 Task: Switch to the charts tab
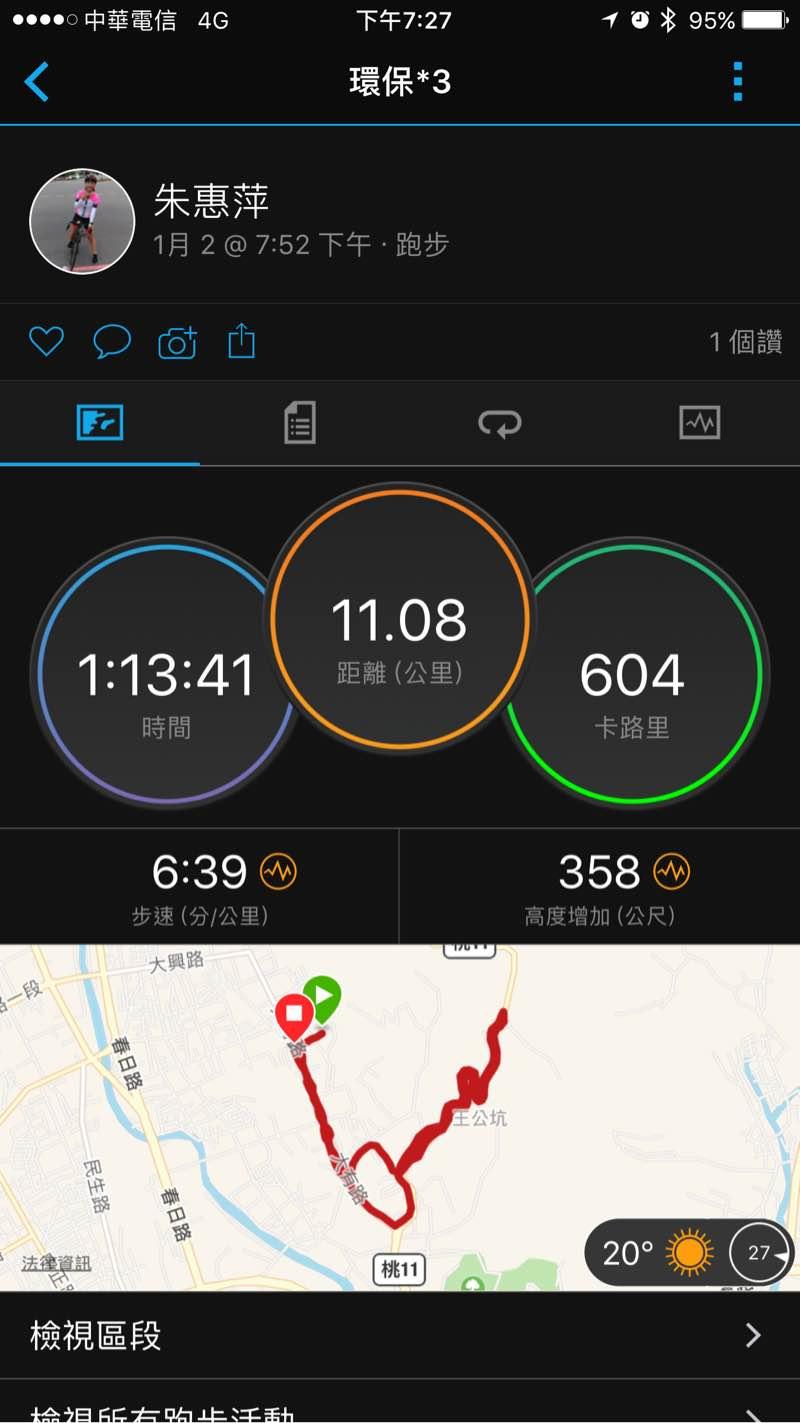click(699, 423)
